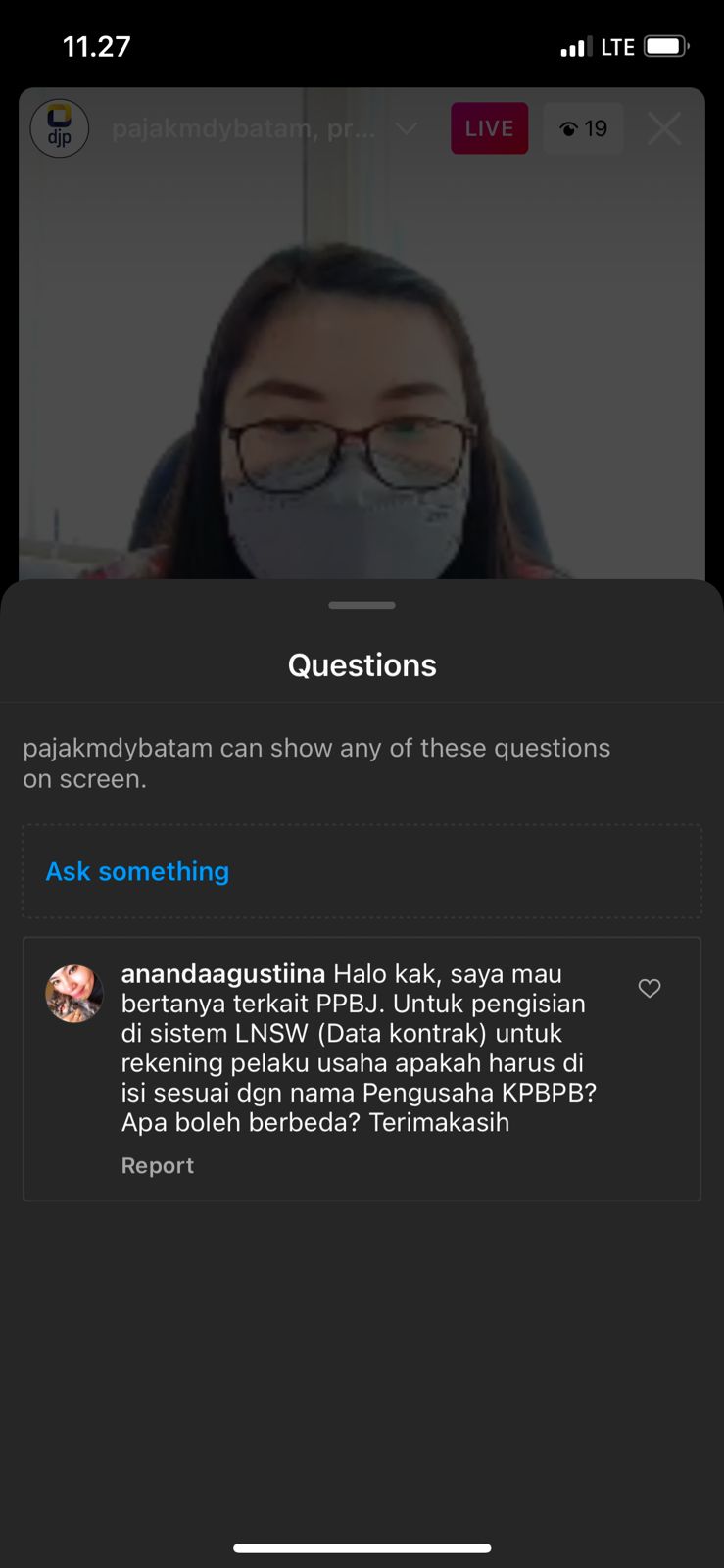Screen dimensions: 724x1568
Task: Open the djp profile avatar
Action: pos(60,128)
